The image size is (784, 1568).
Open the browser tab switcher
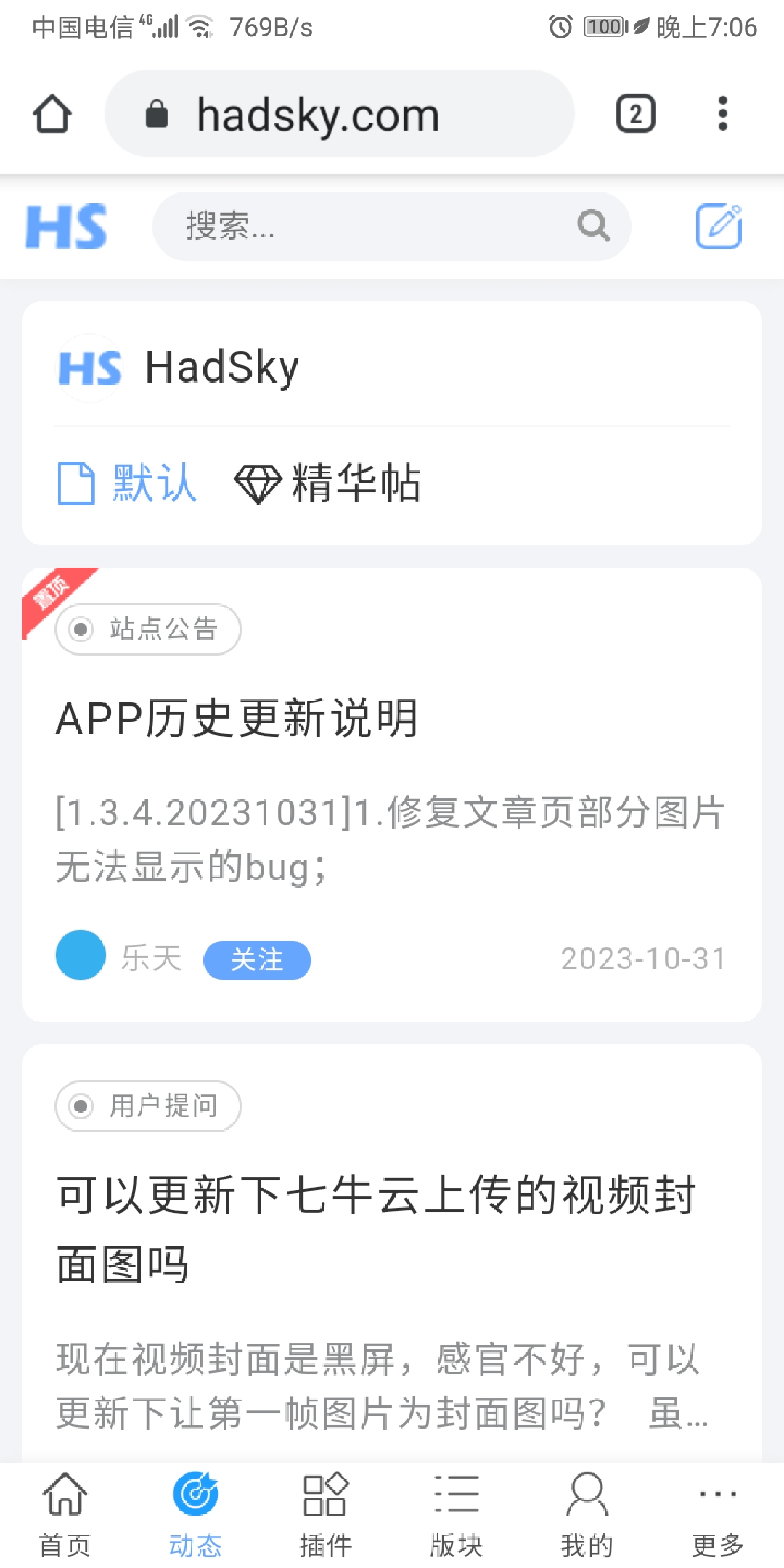[636, 114]
